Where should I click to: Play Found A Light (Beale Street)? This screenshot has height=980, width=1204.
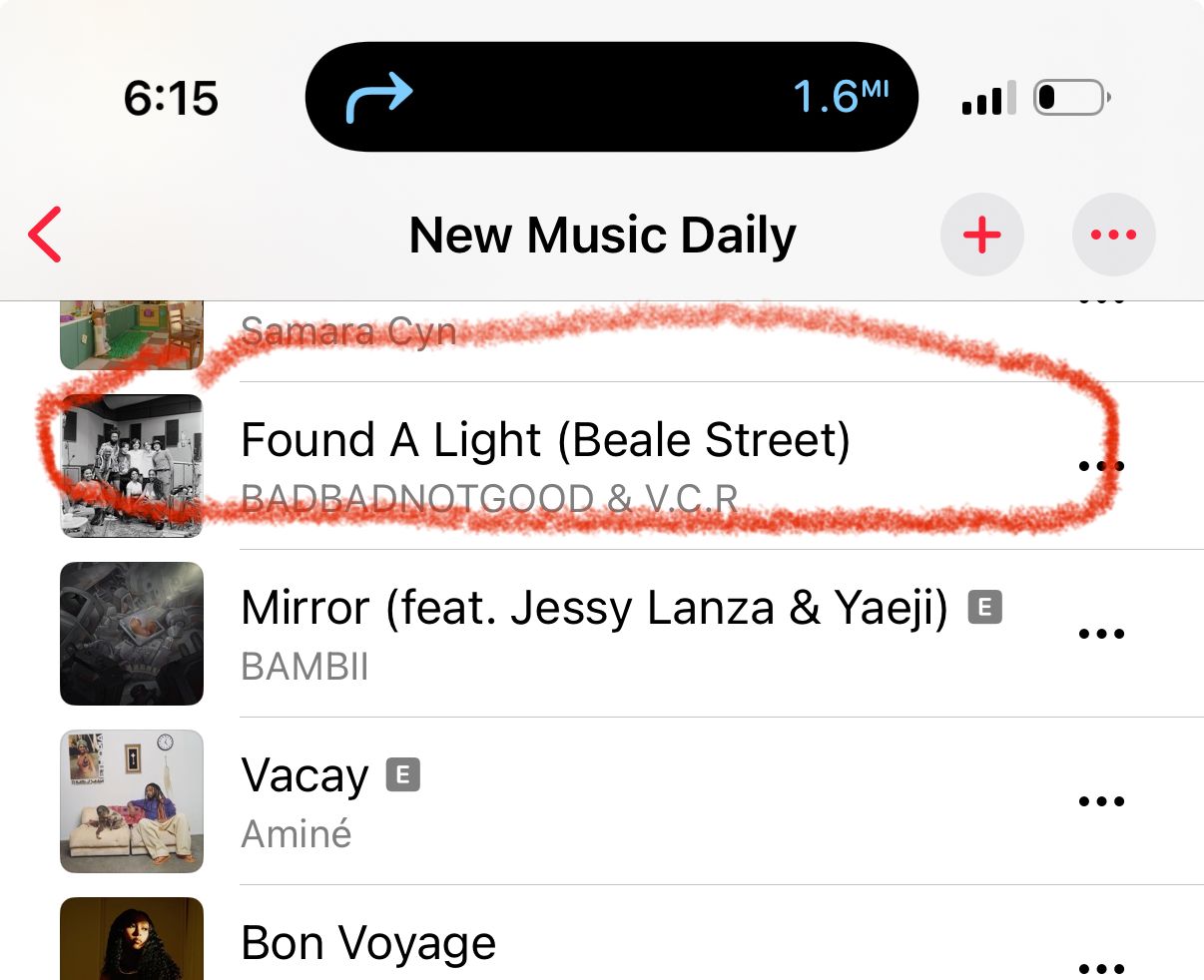coord(545,441)
